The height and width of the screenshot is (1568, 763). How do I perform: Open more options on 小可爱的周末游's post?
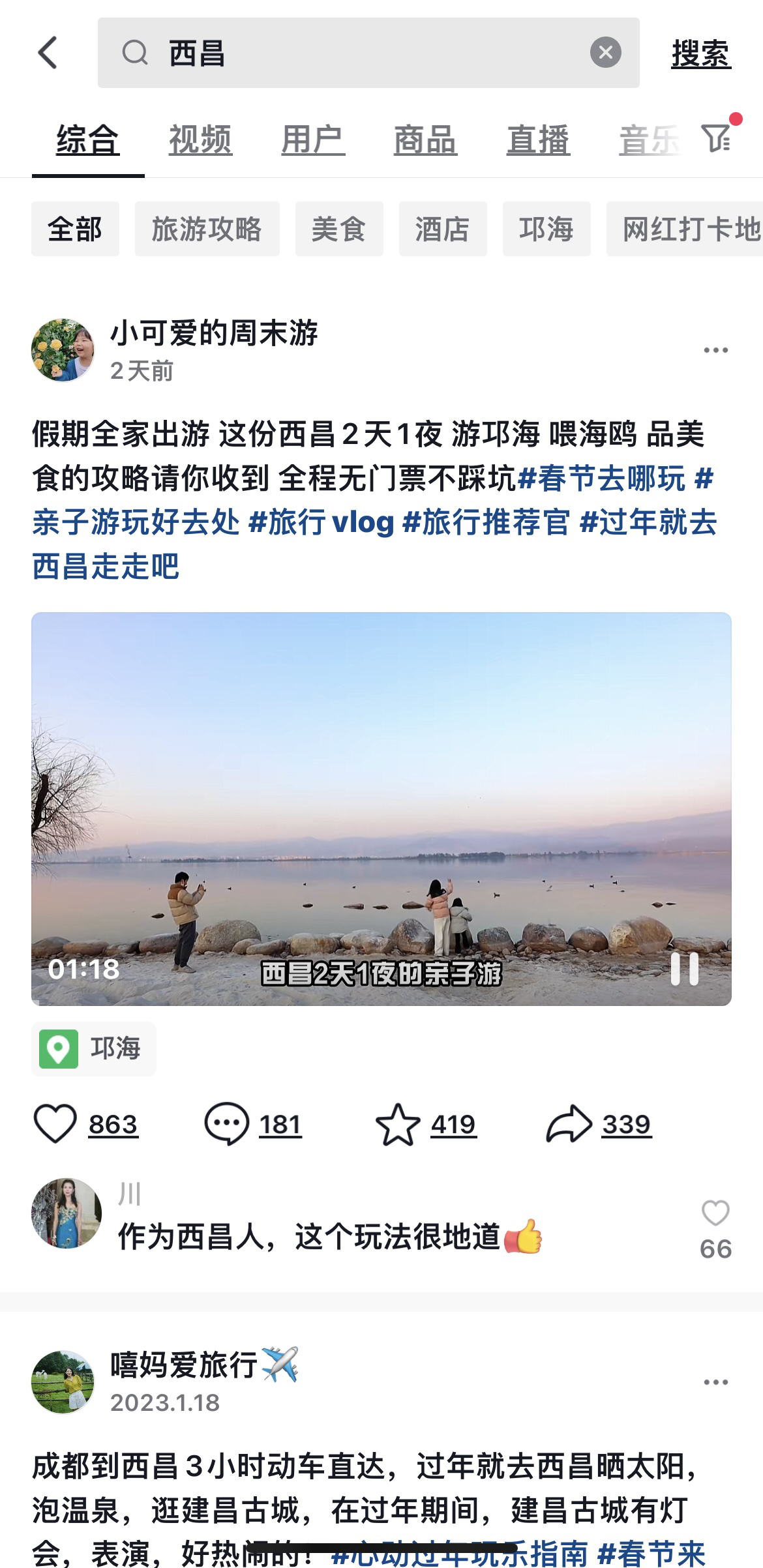715,351
